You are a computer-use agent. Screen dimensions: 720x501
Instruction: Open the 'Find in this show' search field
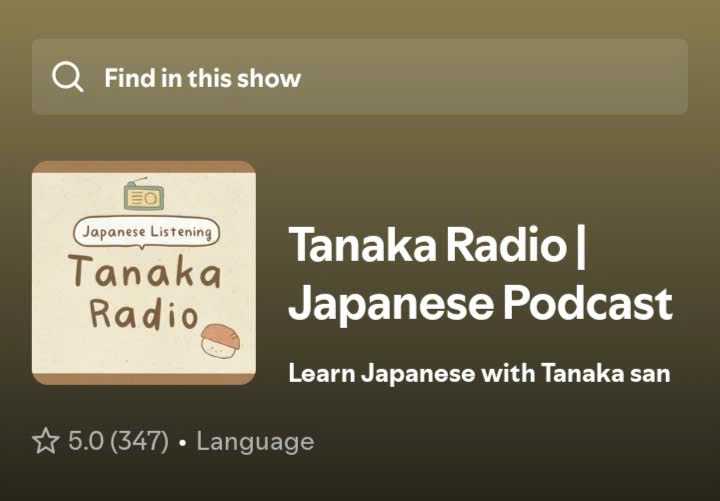pos(359,77)
